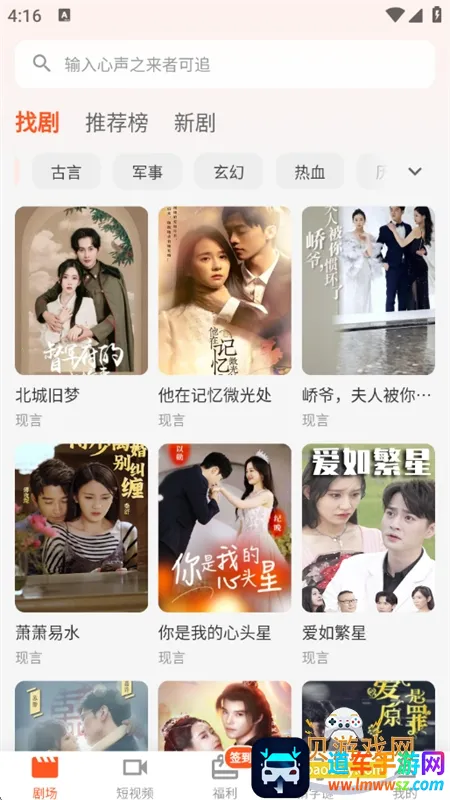The height and width of the screenshot is (800, 450).
Task: Filter dramas by the 军事 chip
Action: coord(147,172)
